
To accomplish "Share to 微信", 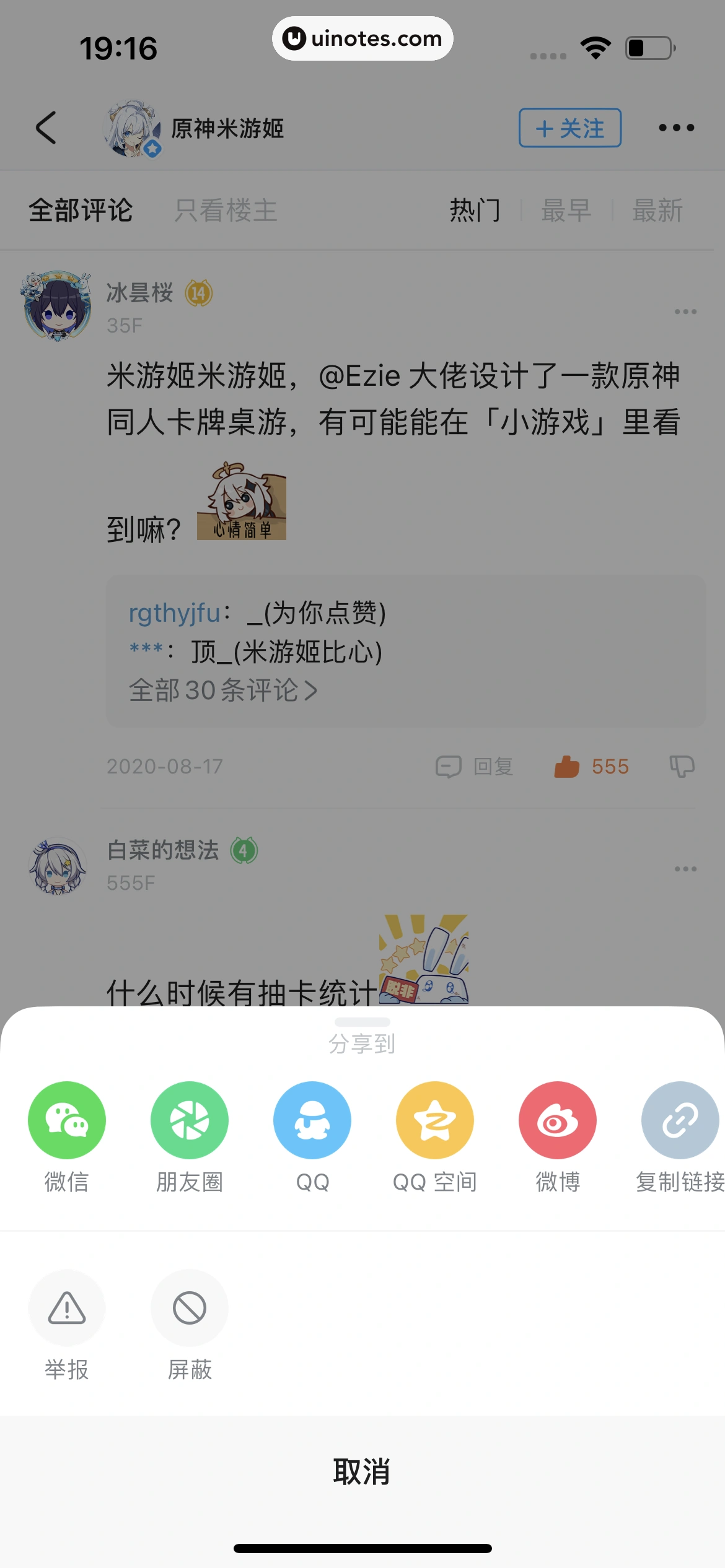I will pyautogui.click(x=66, y=1120).
